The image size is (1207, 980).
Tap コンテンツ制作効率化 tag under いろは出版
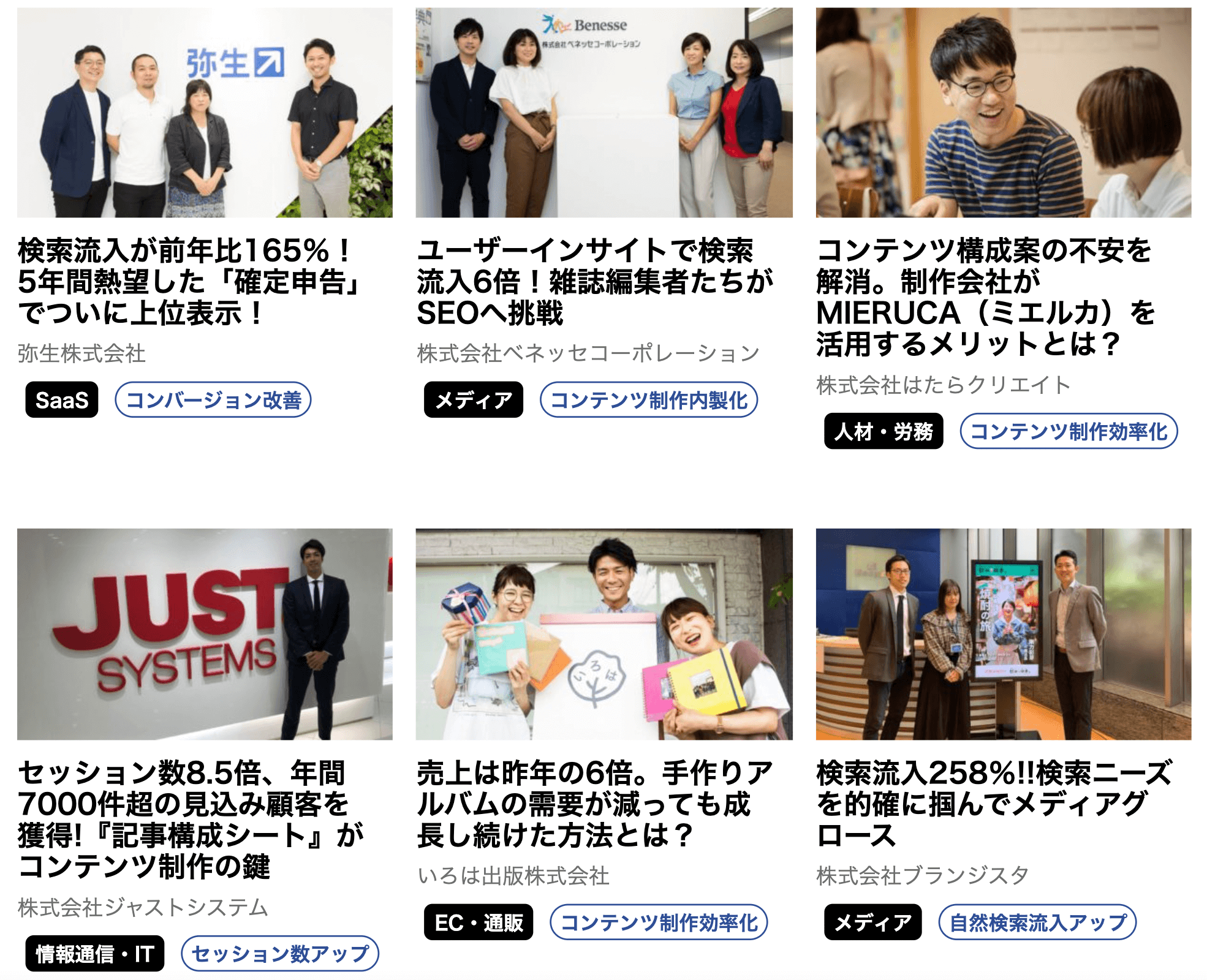tap(659, 922)
